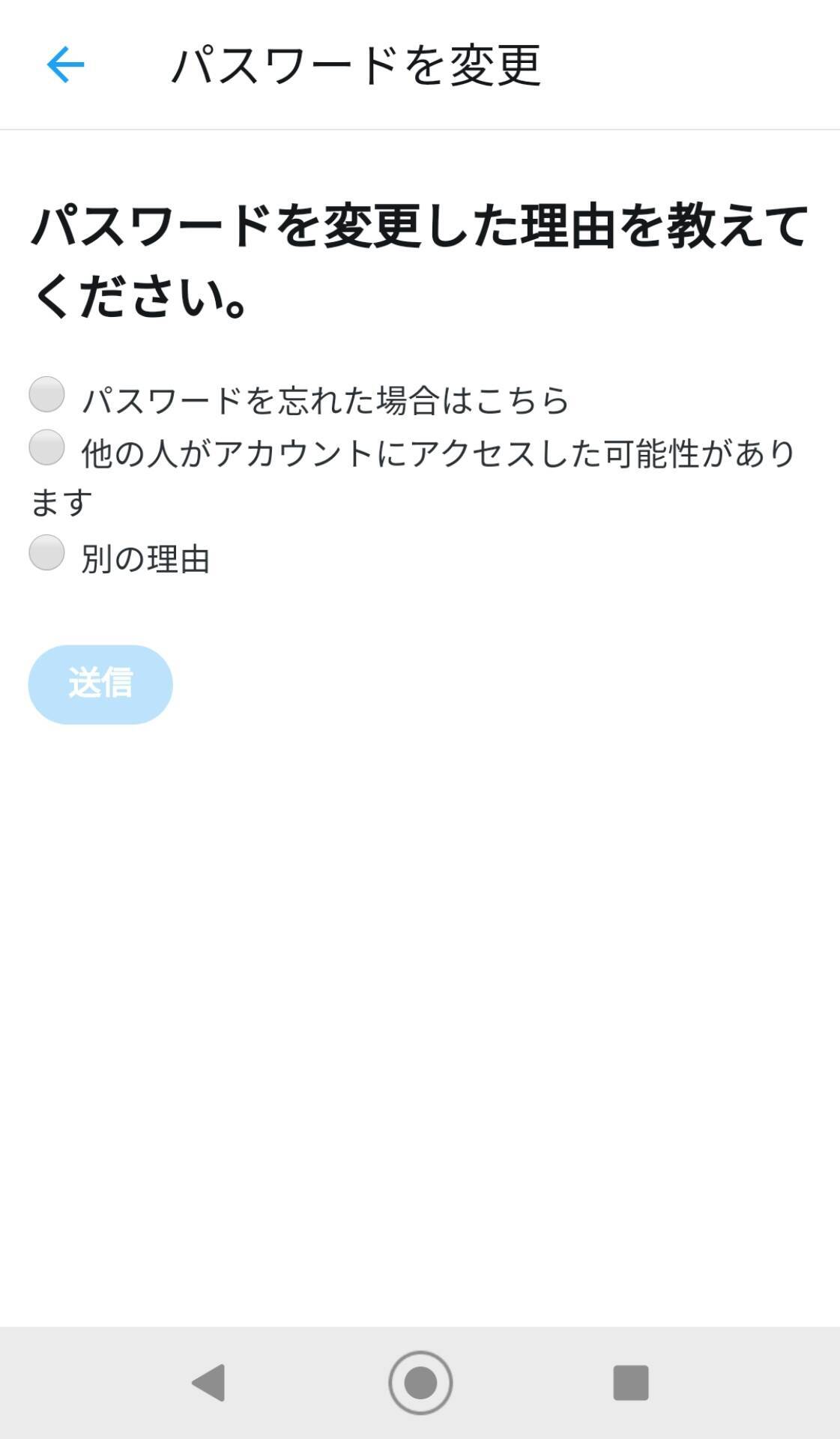Screen dimensions: 840x1439
Task: Choose 他の人がアカウントにアクセスした可能性があります
Action: coord(46,447)
